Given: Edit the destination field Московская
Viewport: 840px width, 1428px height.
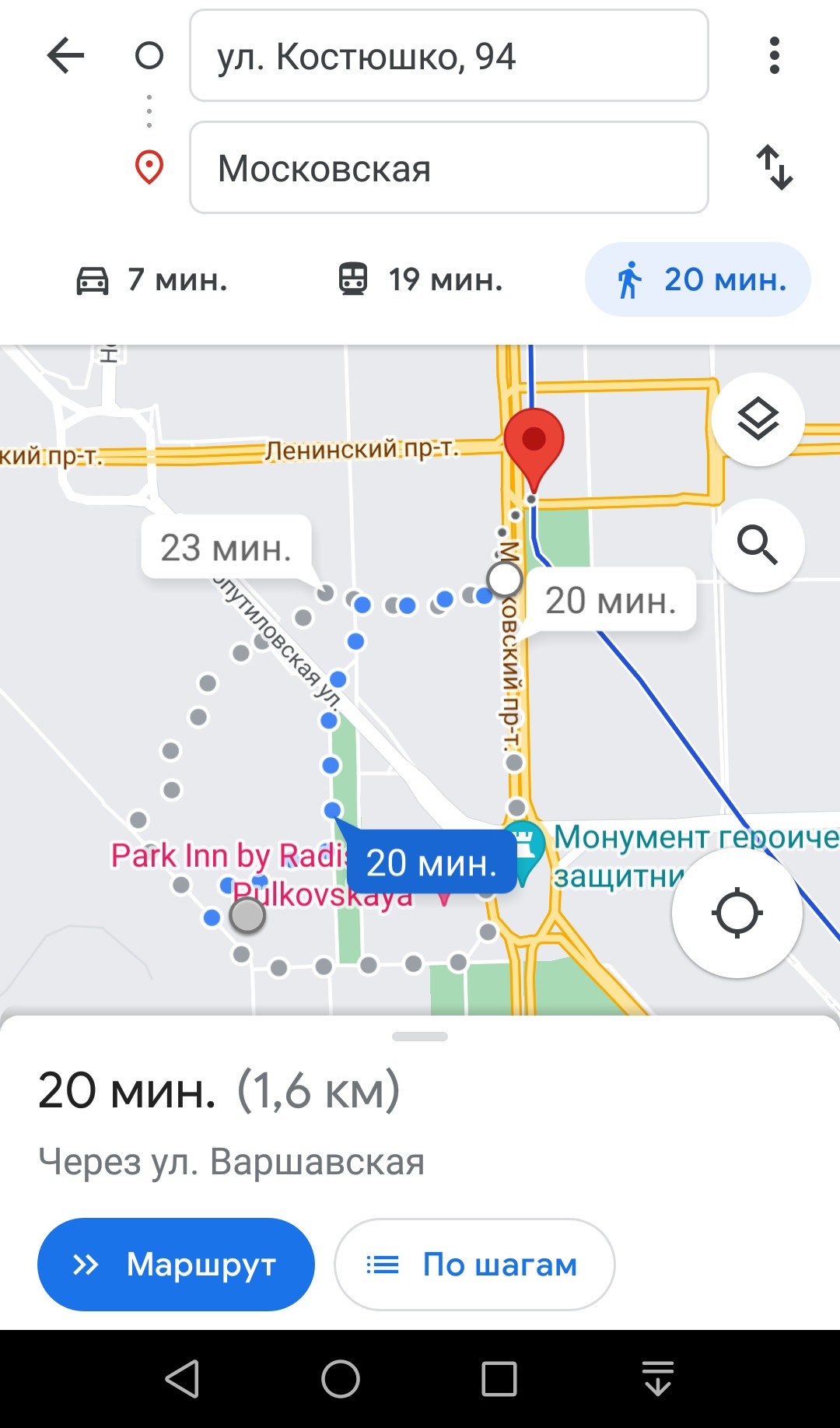Looking at the screenshot, I should click(x=449, y=168).
